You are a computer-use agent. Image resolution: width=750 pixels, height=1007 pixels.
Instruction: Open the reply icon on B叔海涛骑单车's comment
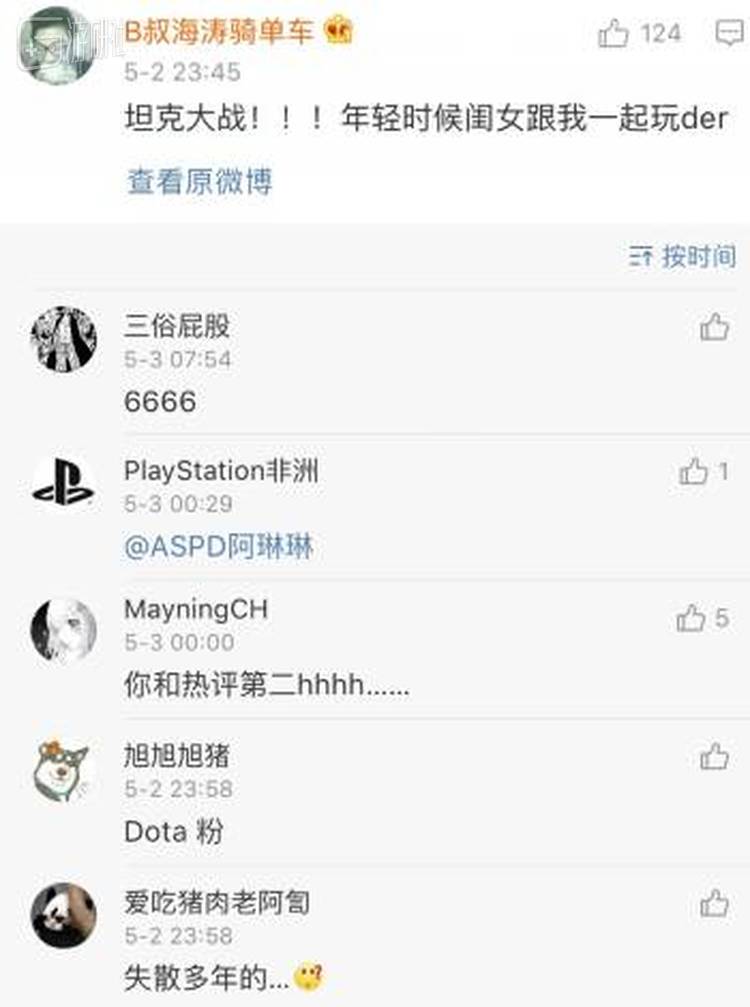pos(731,34)
